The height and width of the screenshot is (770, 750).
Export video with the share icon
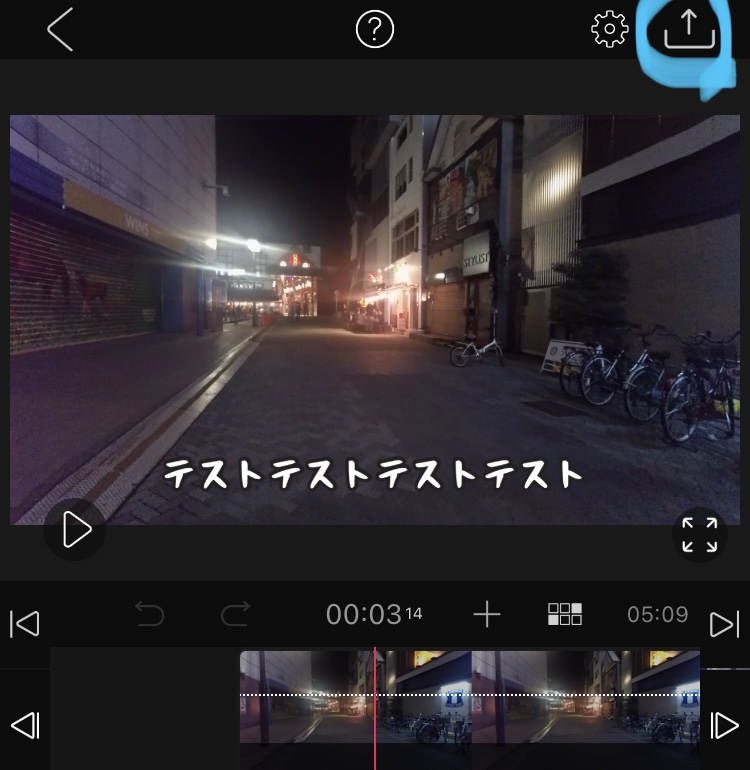click(x=690, y=30)
